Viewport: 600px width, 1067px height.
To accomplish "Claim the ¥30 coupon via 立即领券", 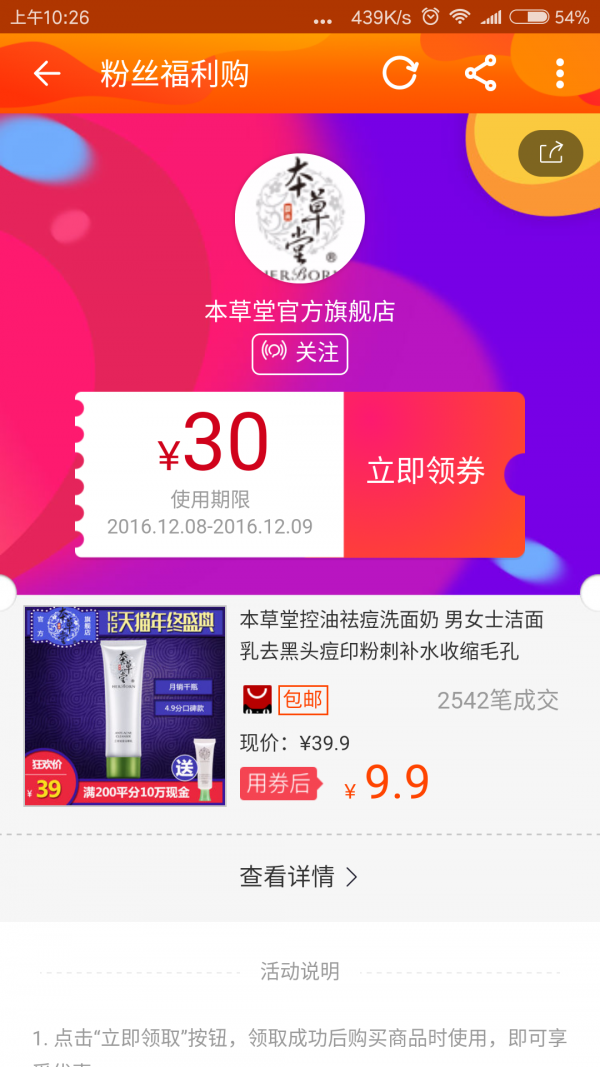I will (427, 472).
